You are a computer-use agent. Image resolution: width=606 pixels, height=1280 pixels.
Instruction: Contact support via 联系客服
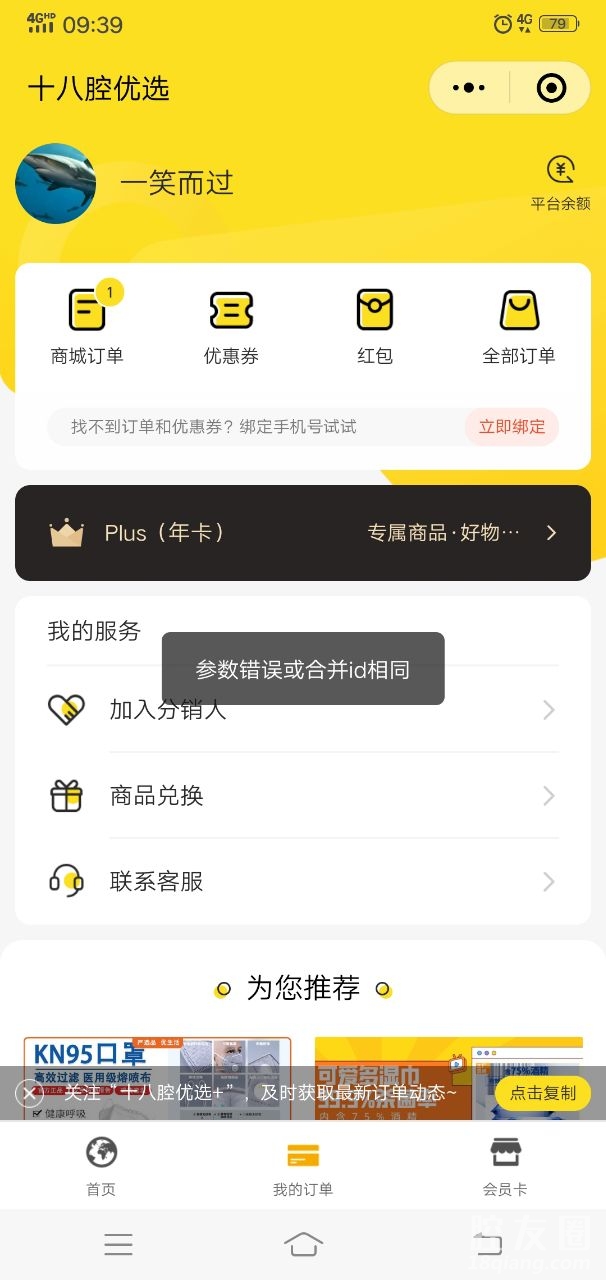pos(303,881)
